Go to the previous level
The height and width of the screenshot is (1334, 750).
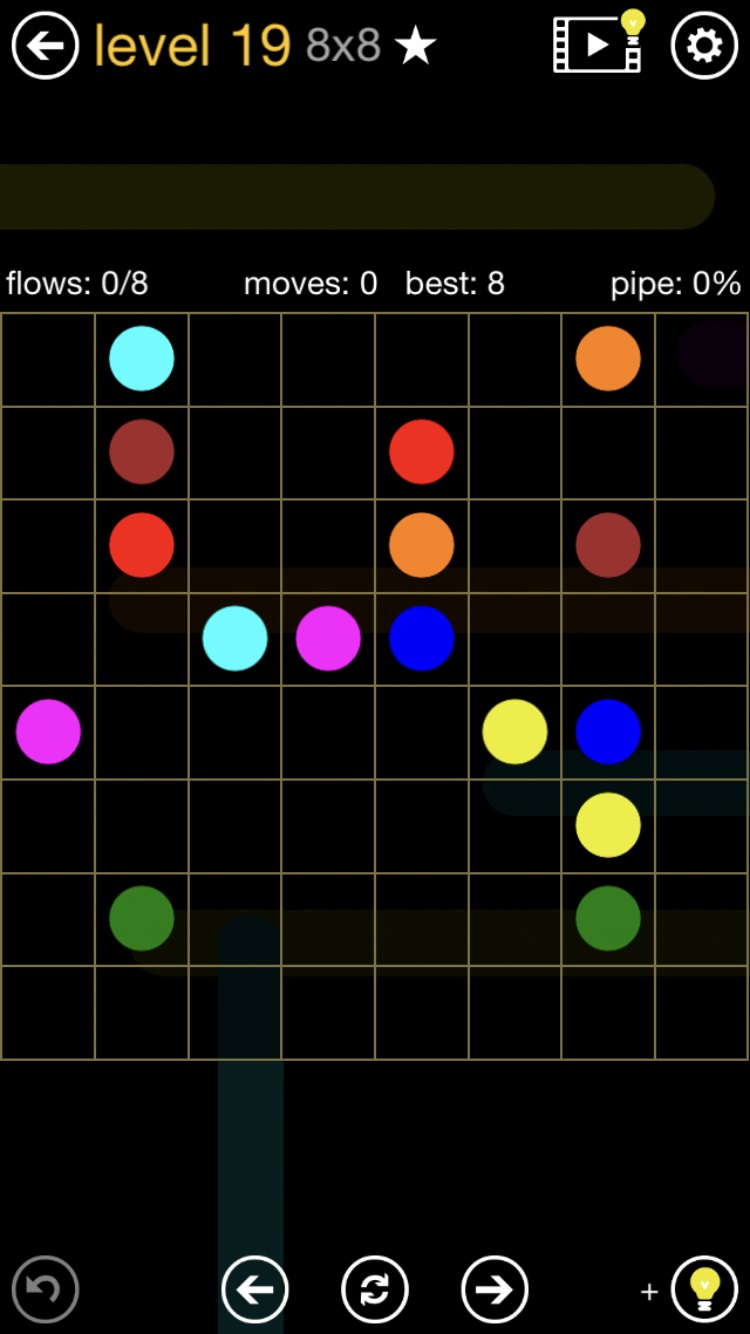pyautogui.click(x=255, y=1289)
